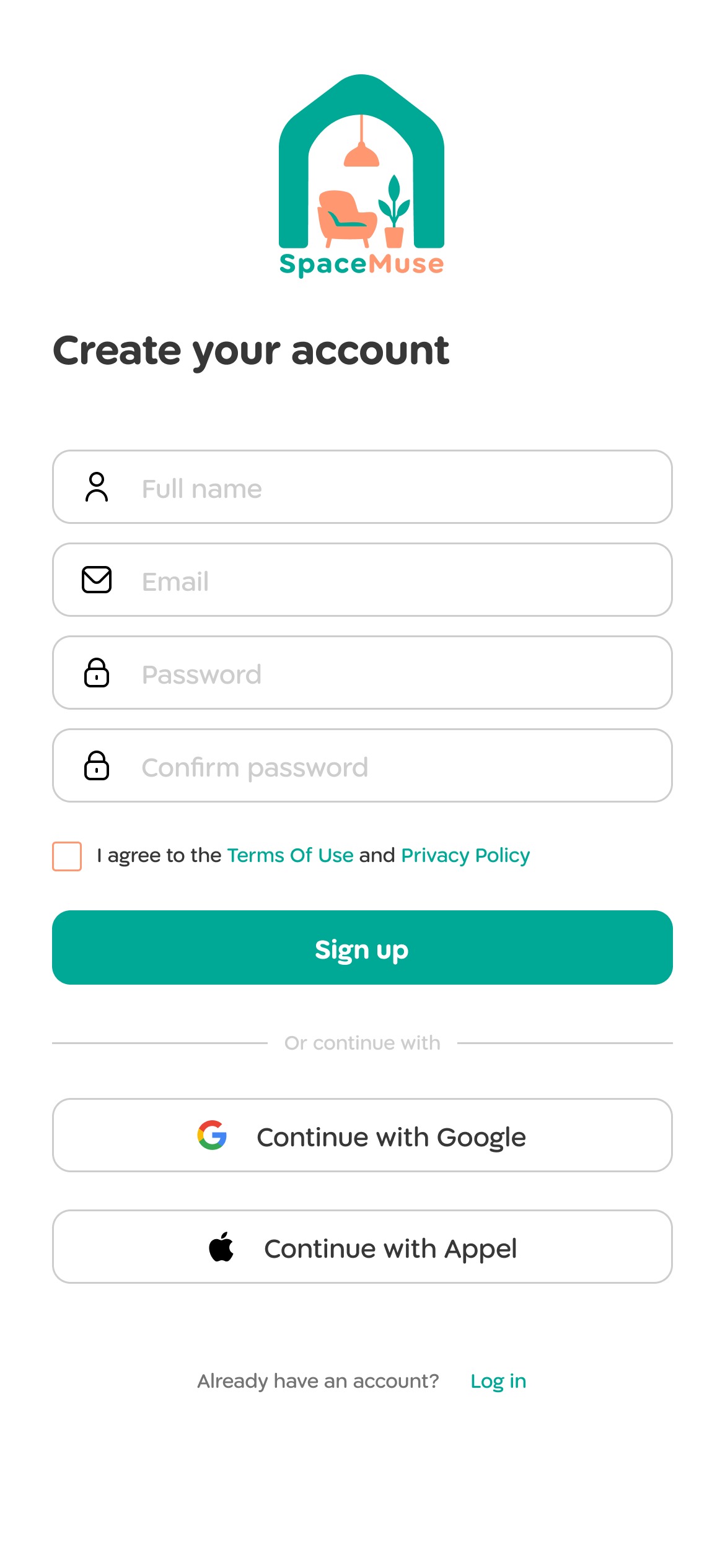725x1568 pixels.
Task: Open the Terms Of Use link
Action: (x=290, y=855)
